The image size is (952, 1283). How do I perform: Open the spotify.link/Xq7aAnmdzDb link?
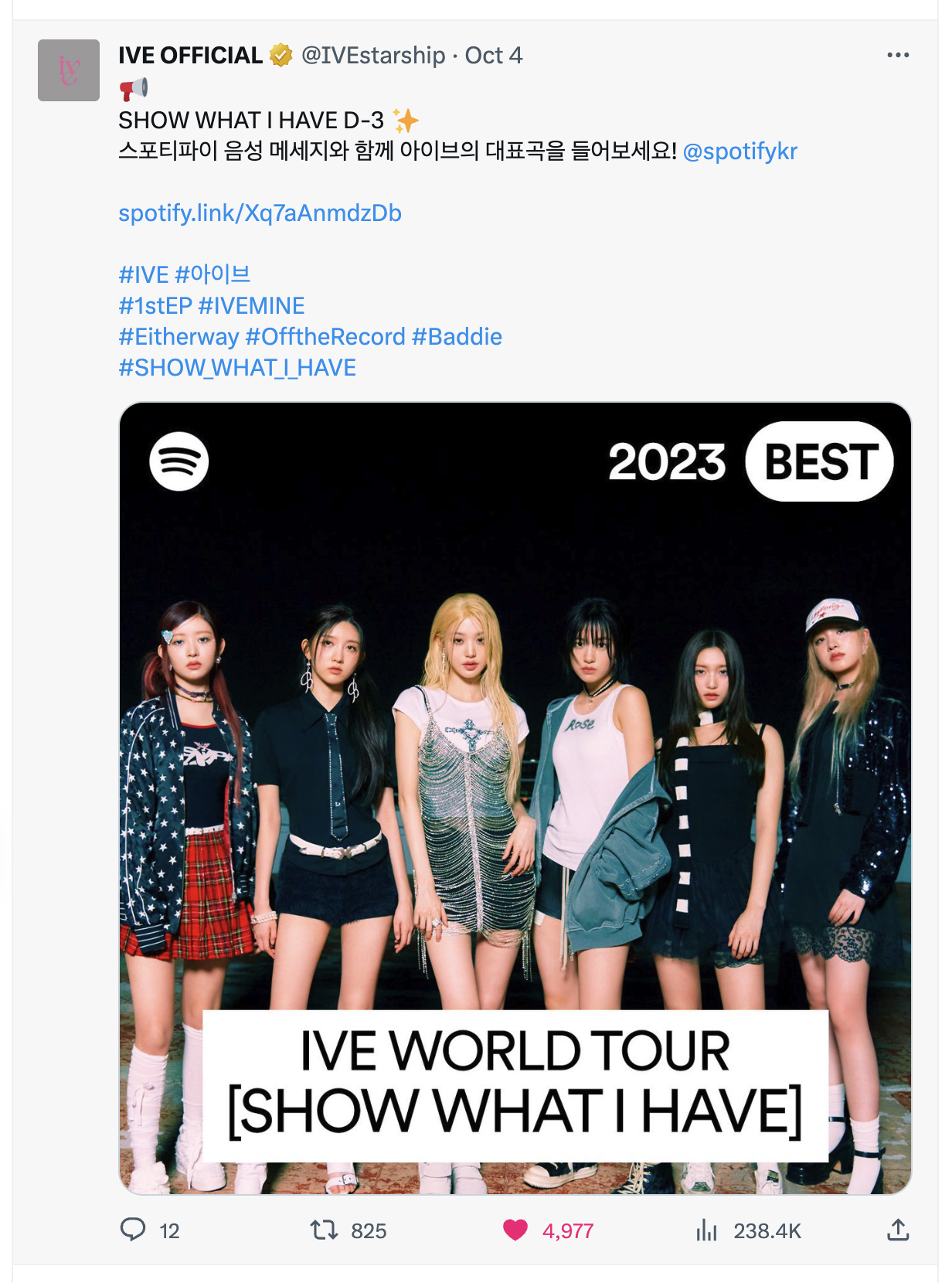click(260, 213)
